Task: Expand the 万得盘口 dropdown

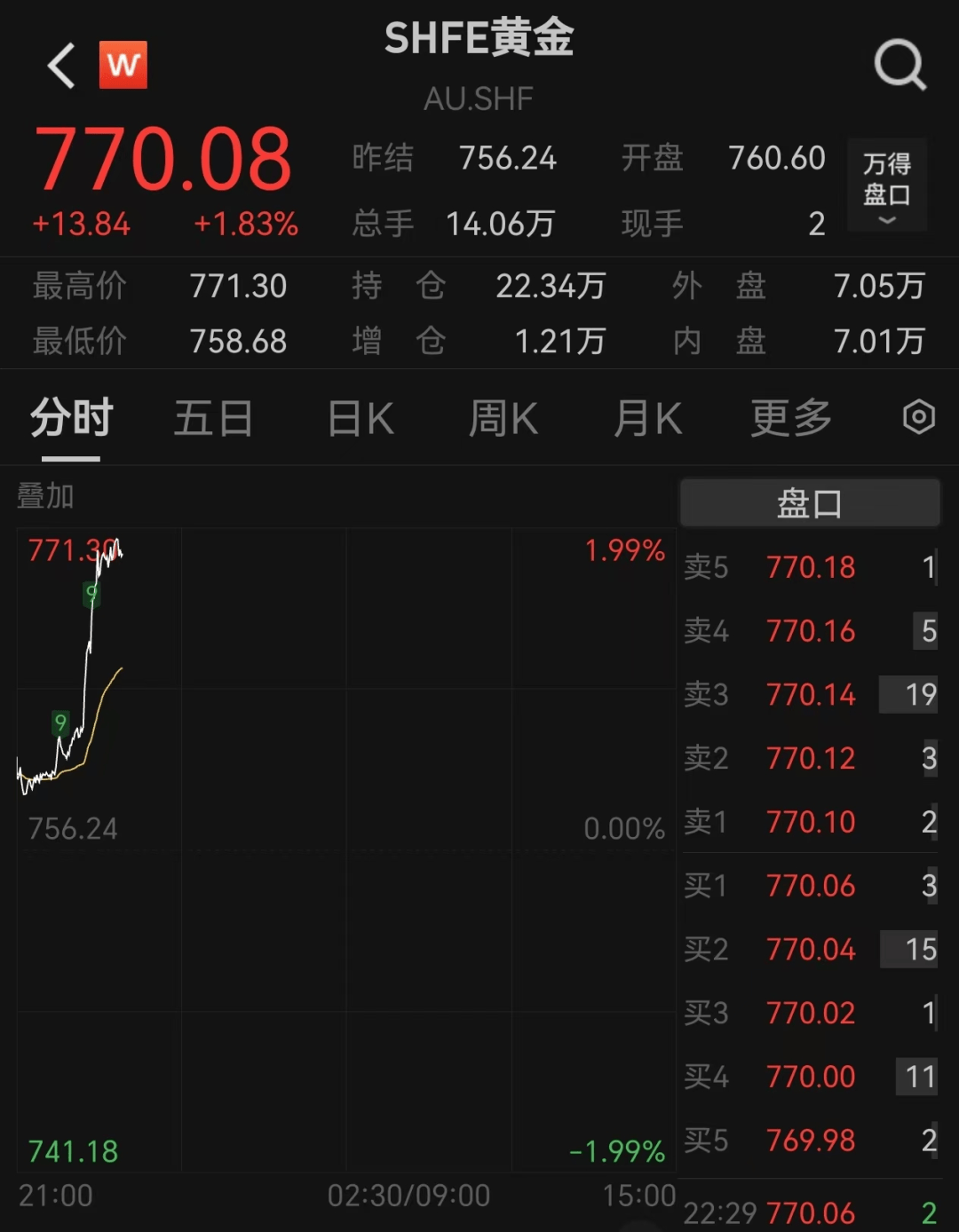Action: coord(886,186)
